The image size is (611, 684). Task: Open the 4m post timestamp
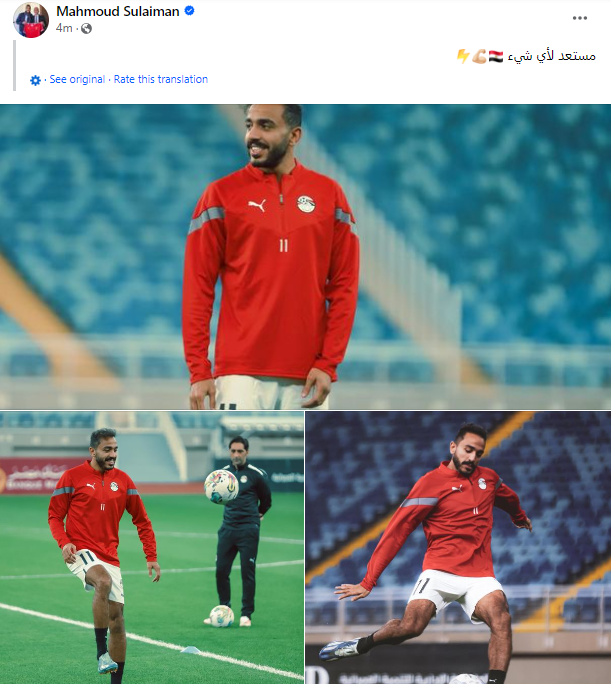click(x=64, y=28)
